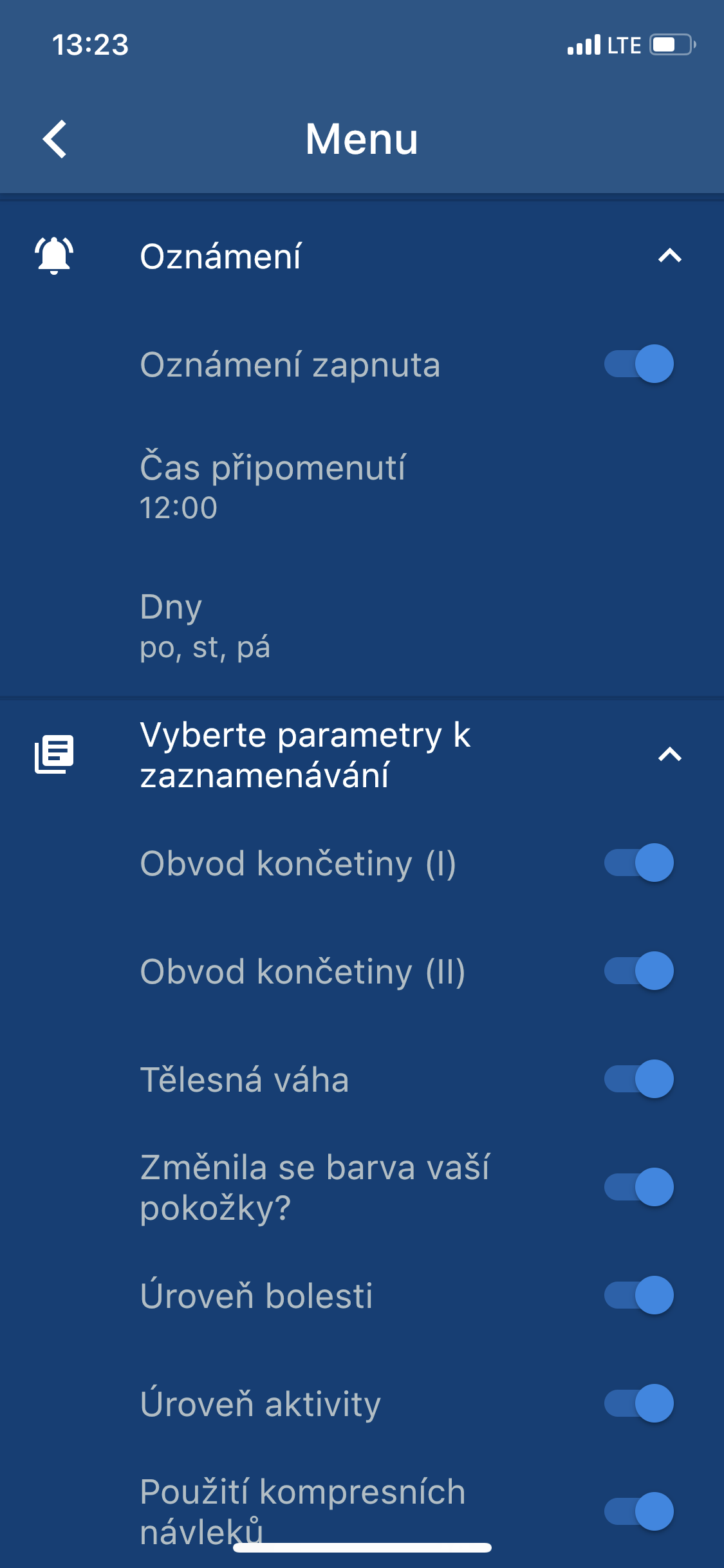
Task: Switch off Úroveň aktivity parameter
Action: point(638,1403)
